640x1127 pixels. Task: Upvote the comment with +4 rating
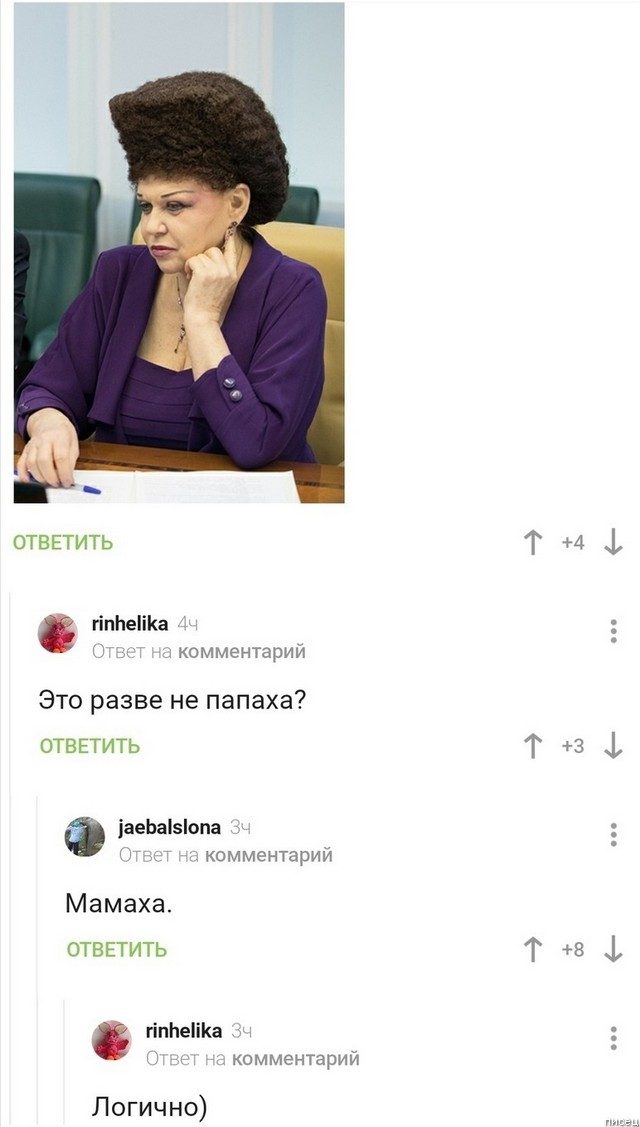533,543
